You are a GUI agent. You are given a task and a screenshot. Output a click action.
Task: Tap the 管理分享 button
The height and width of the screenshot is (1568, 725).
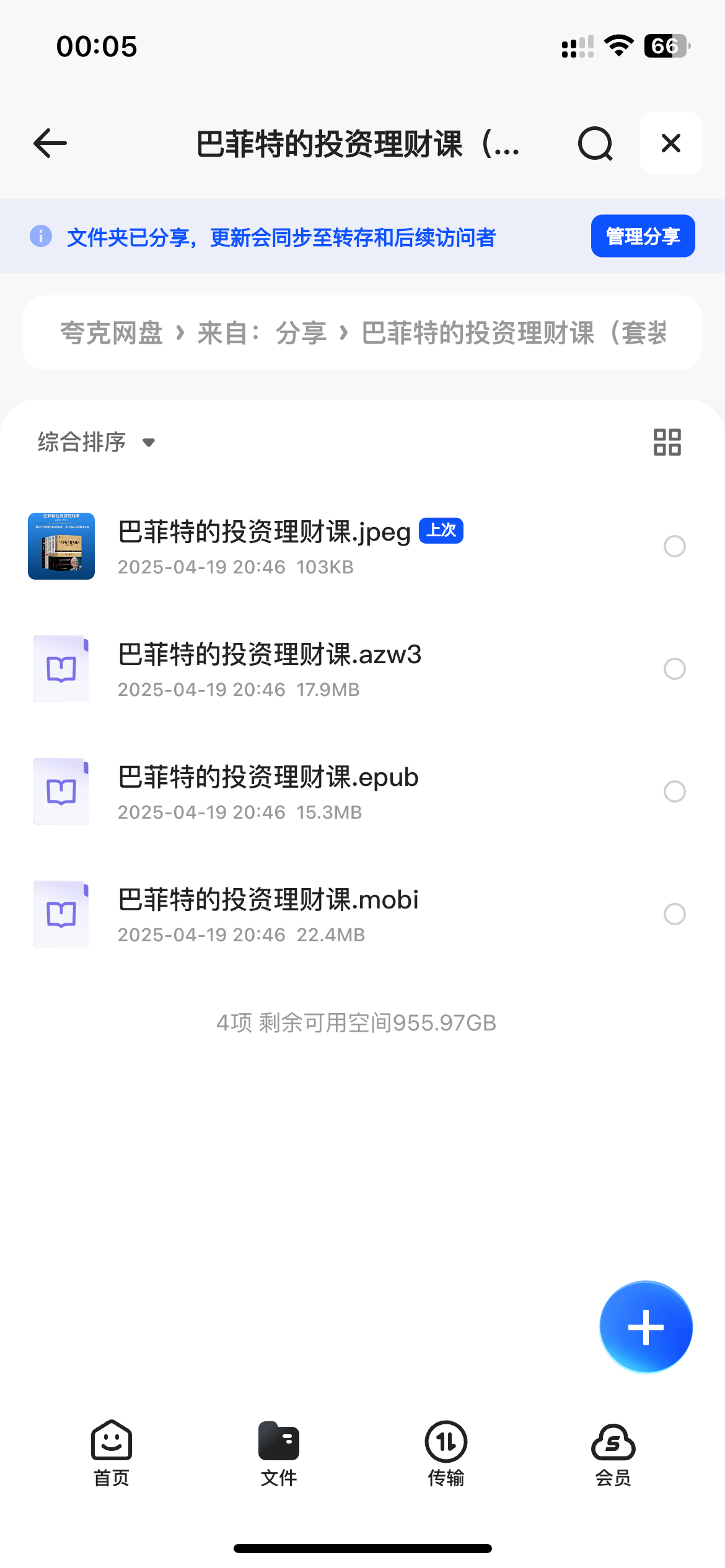643,236
